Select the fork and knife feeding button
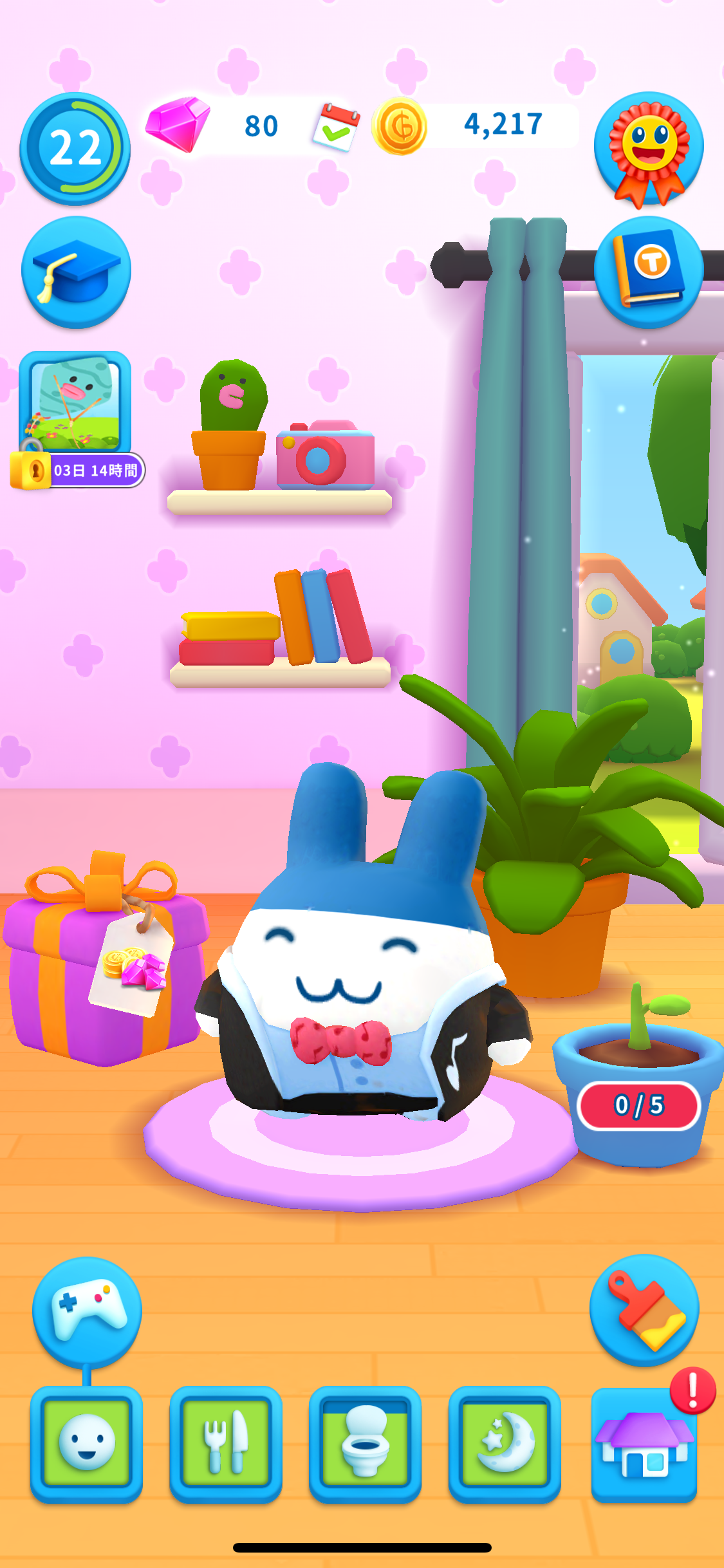724x1568 pixels. point(226,1444)
